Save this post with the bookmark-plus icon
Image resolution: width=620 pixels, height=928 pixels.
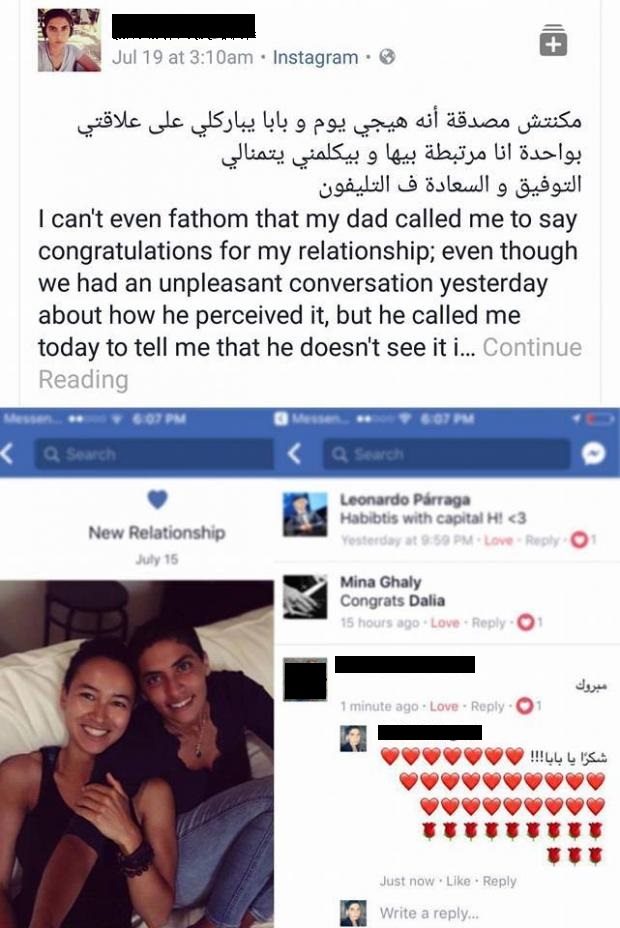553,41
